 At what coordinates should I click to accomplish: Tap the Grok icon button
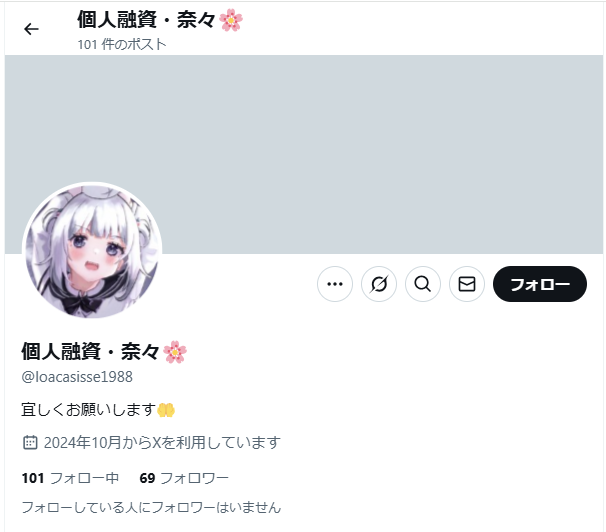click(379, 284)
